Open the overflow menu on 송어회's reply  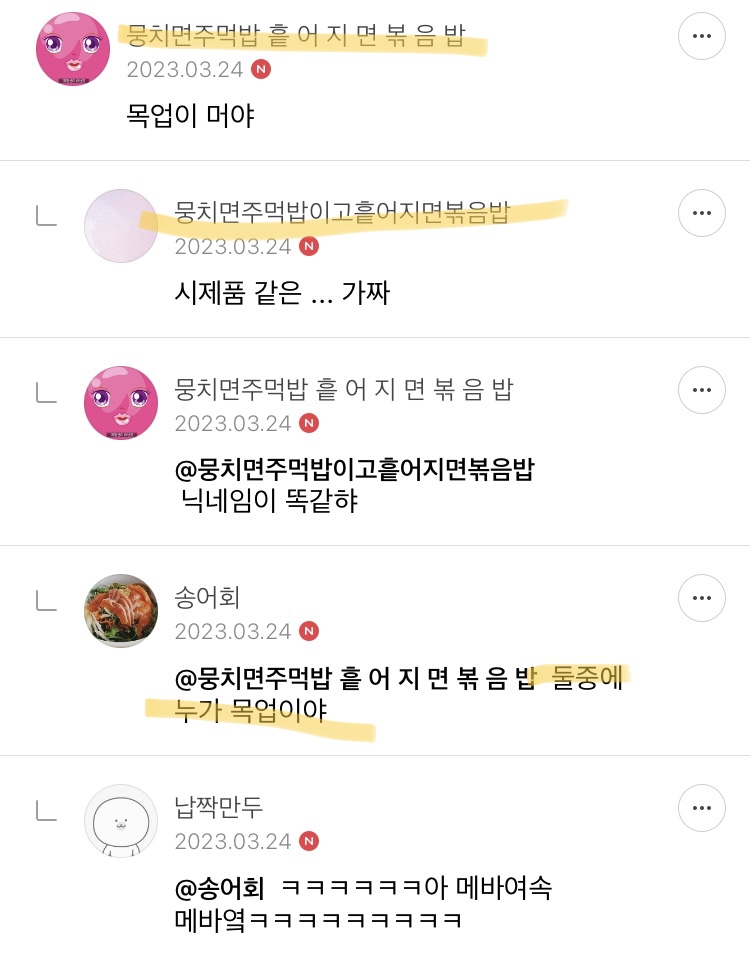point(702,599)
